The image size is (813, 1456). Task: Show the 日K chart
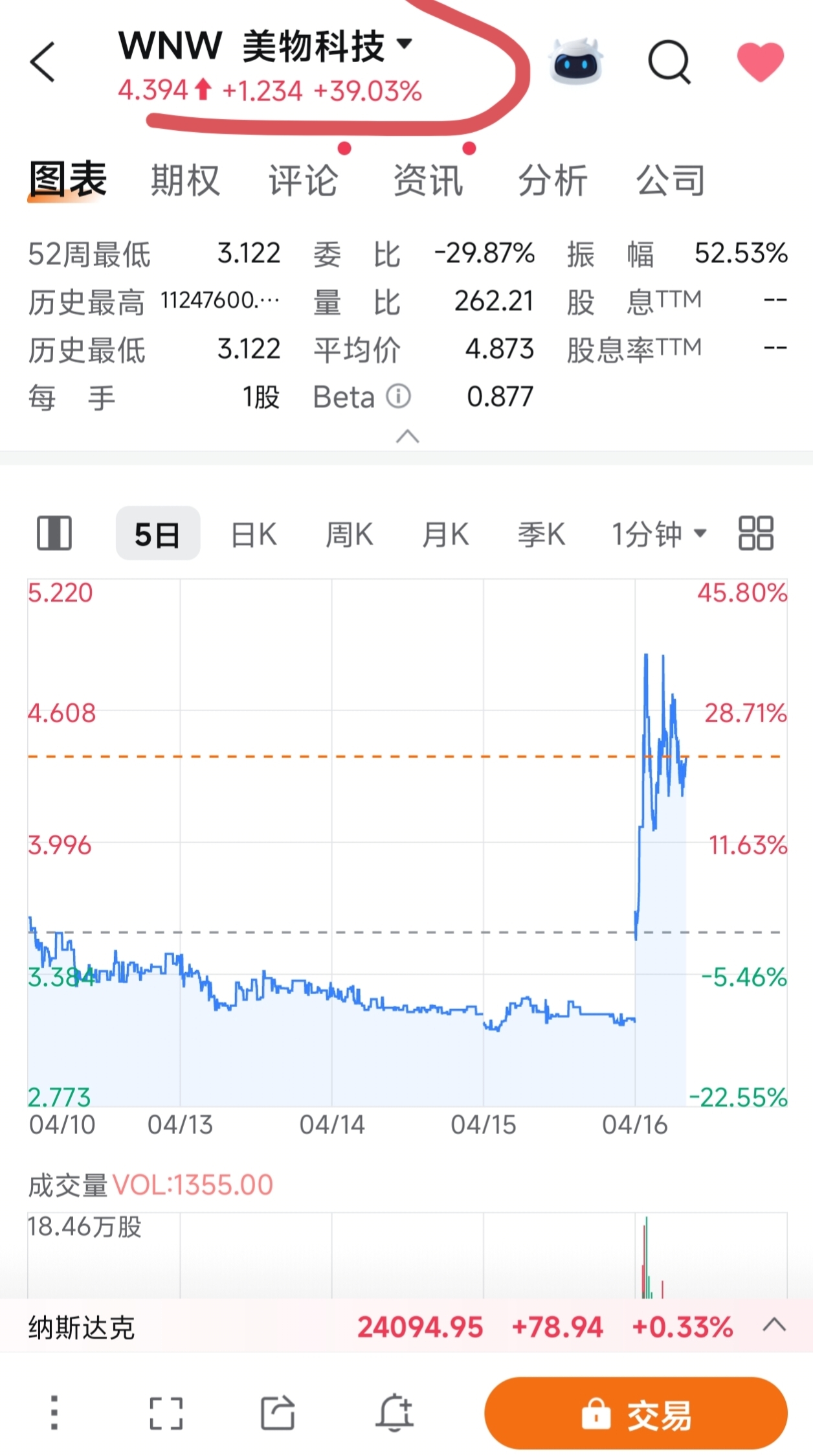point(254,535)
